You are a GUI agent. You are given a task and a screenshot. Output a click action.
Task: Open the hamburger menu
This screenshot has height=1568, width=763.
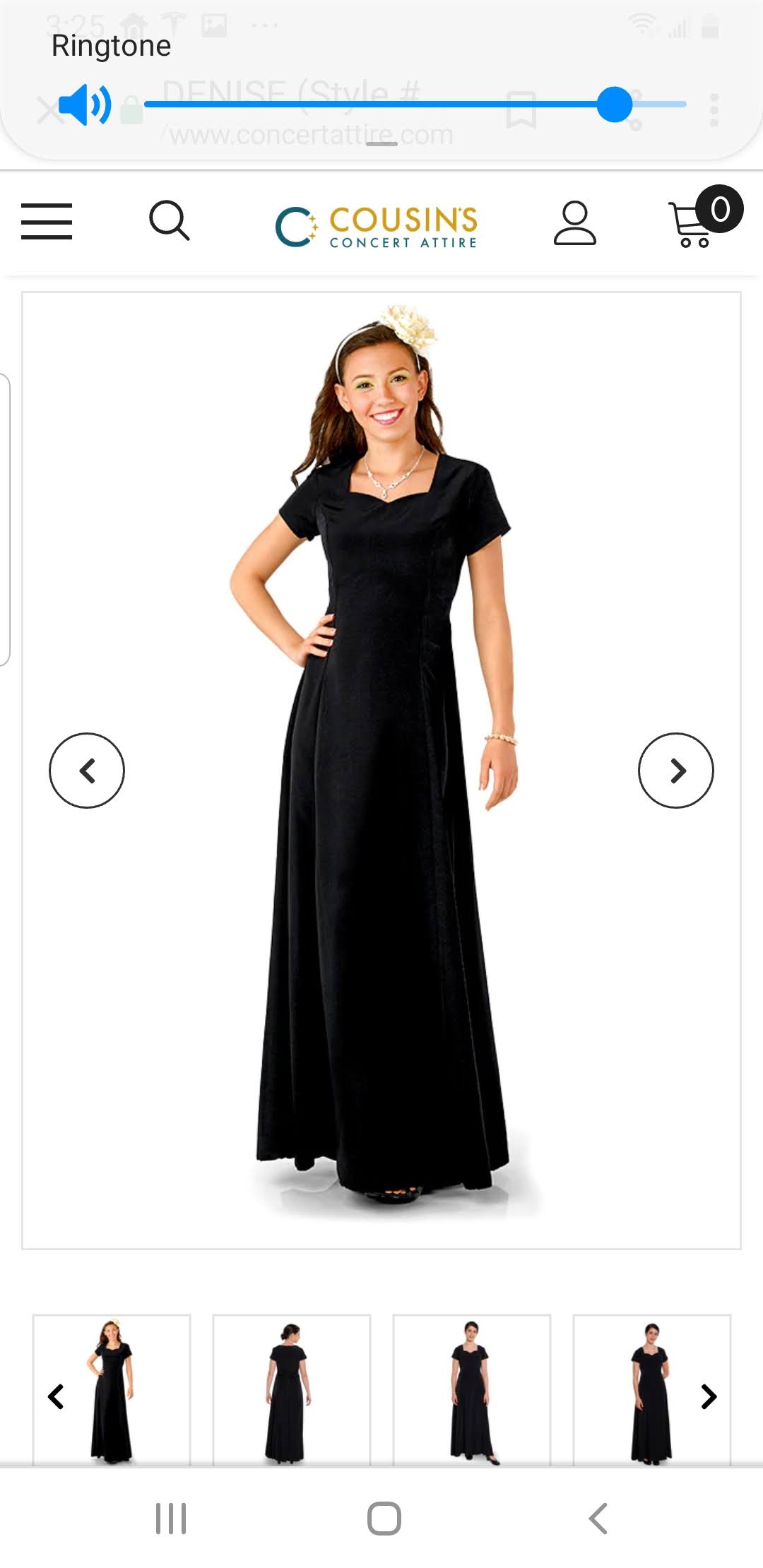tap(47, 222)
